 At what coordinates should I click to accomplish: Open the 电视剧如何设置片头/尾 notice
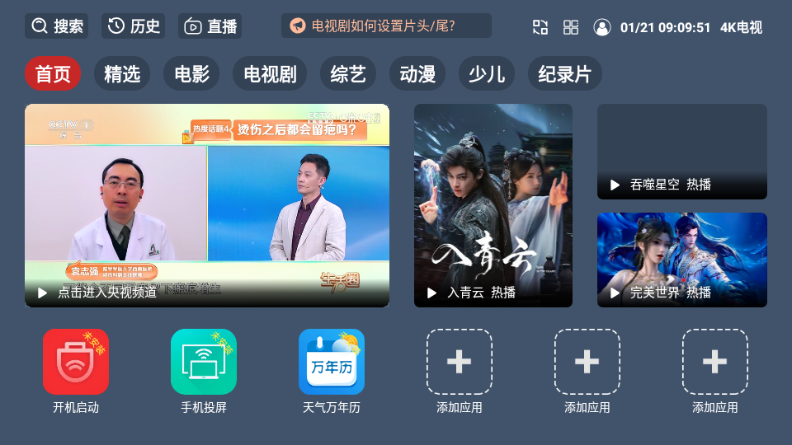[x=386, y=27]
